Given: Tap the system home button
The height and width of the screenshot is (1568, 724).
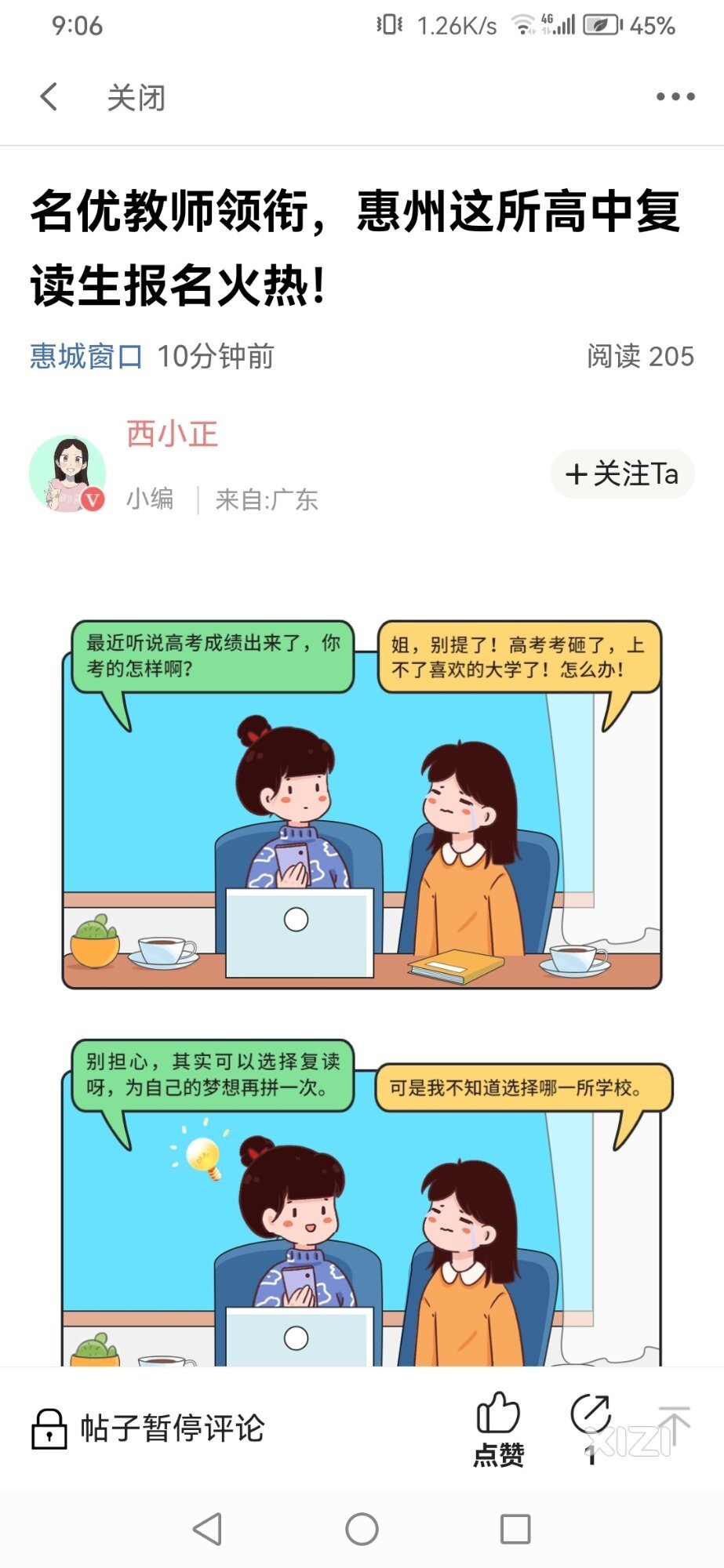Looking at the screenshot, I should tap(362, 1528).
